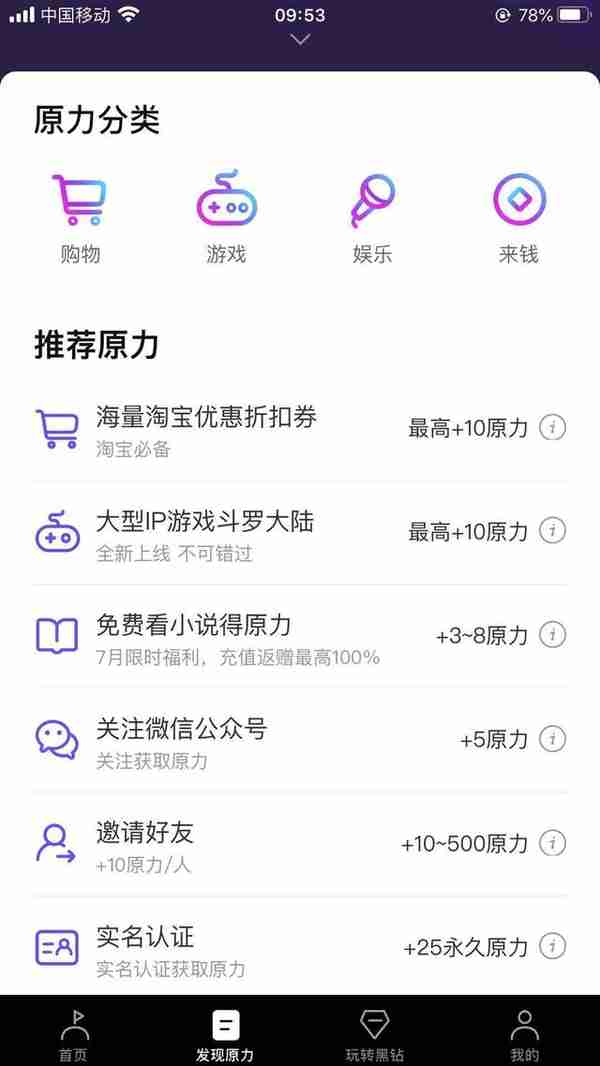Screen dimensions: 600x1066
Task: View info icon for 关注微信公众号
Action: pos(552,738)
